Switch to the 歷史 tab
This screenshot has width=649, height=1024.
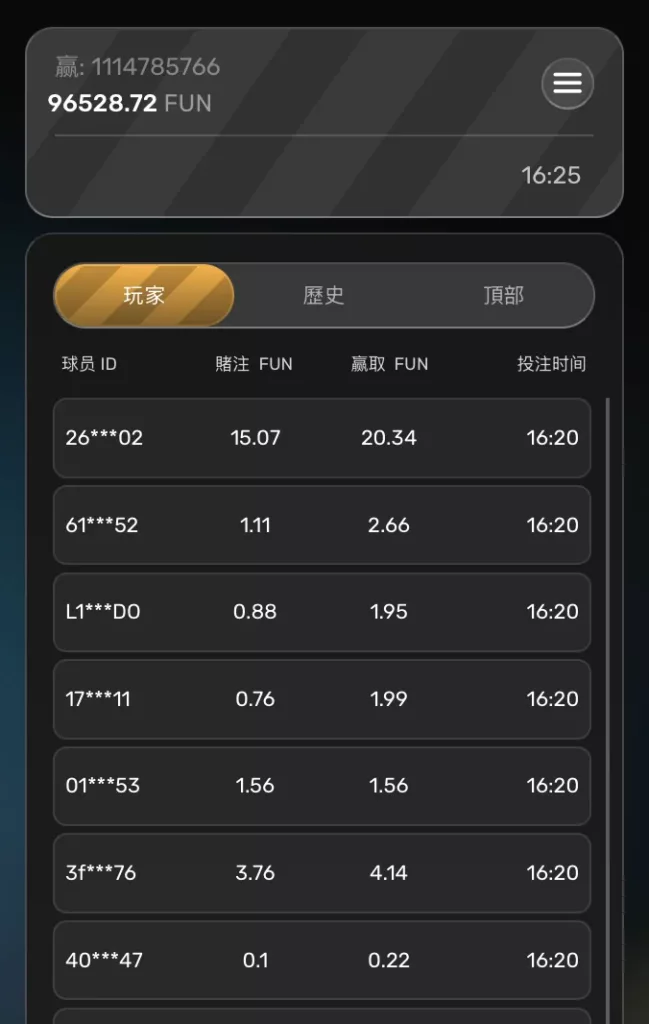coord(323,295)
